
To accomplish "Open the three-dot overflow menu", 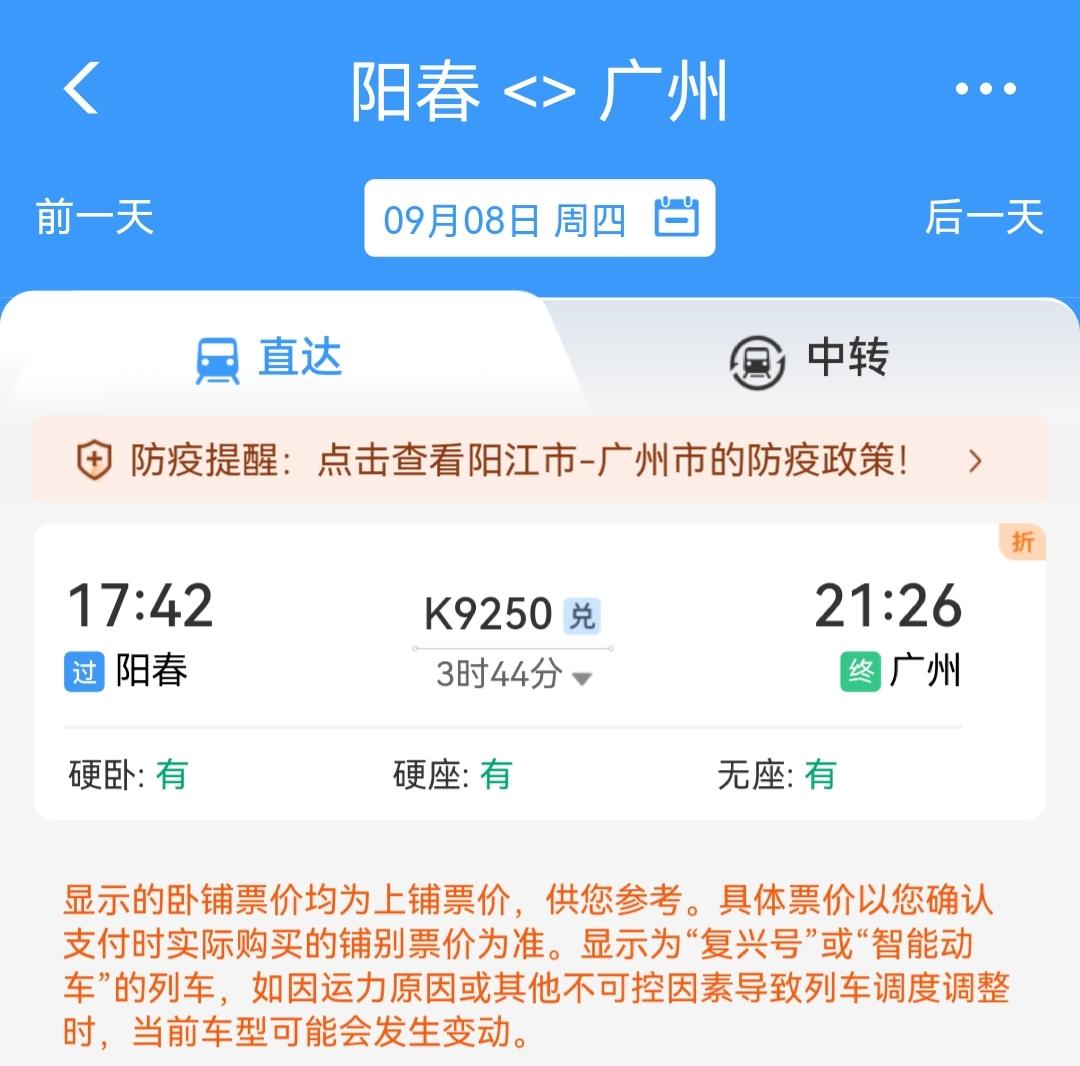I will pos(985,89).
